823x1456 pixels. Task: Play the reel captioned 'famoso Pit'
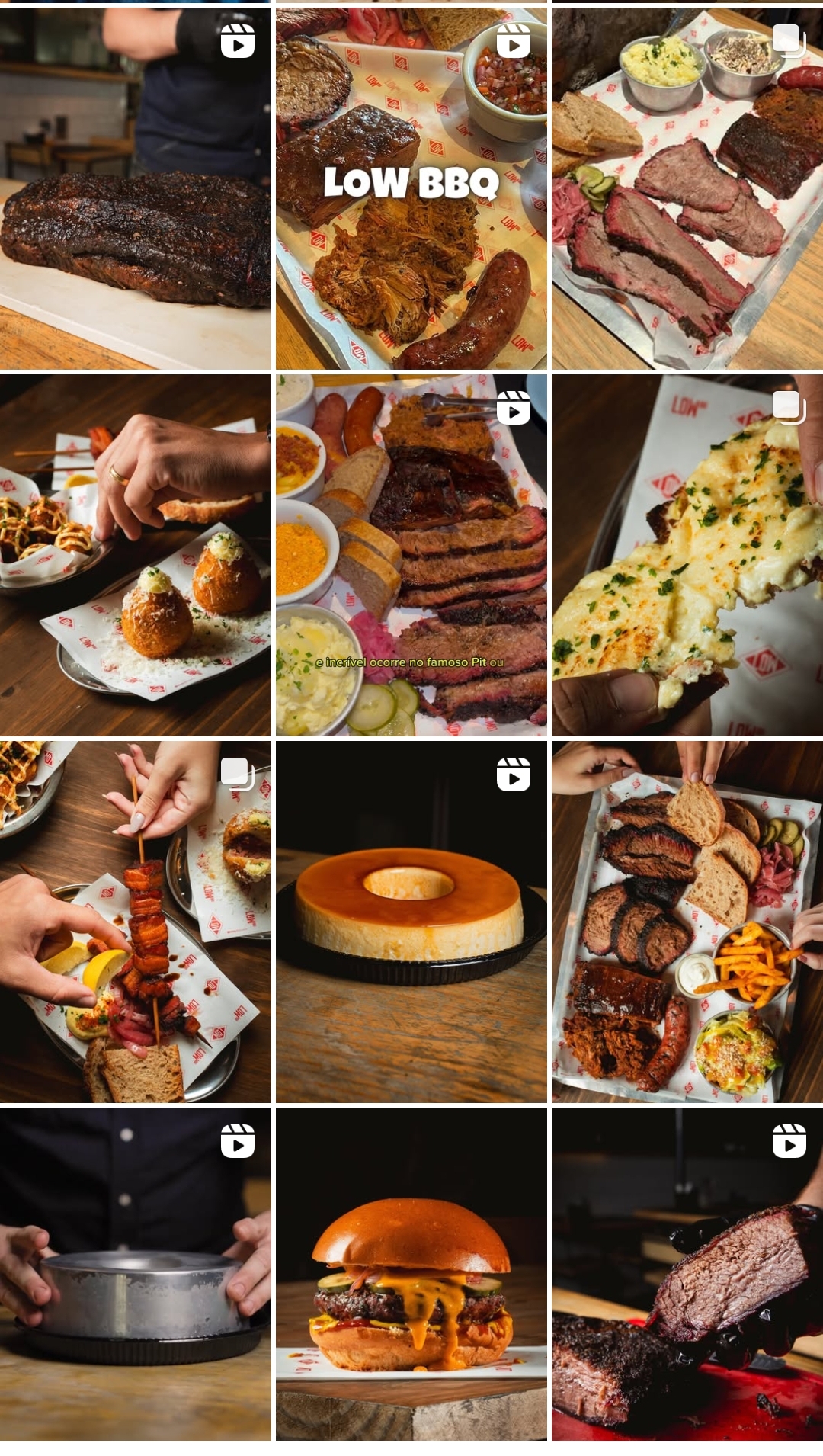pyautogui.click(x=411, y=555)
